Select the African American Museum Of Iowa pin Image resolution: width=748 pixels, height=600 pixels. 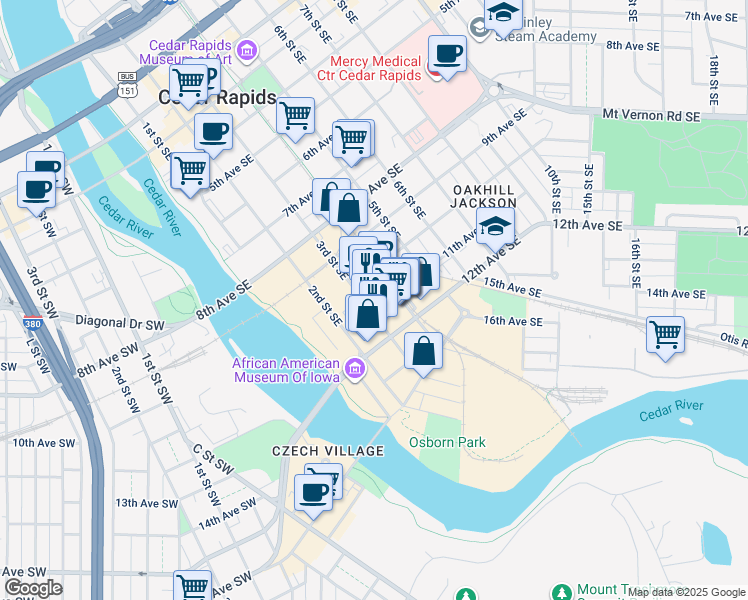[x=354, y=369]
